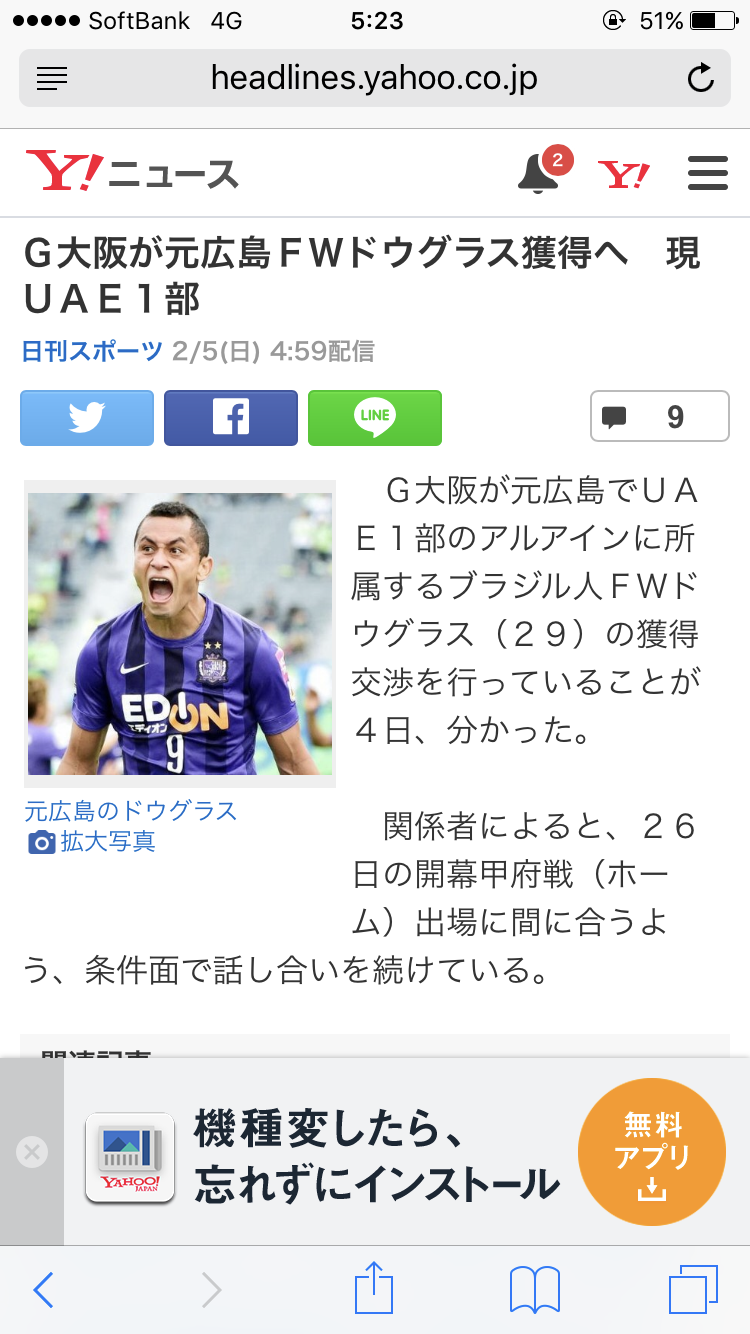Share article on Twitter

tap(87, 417)
